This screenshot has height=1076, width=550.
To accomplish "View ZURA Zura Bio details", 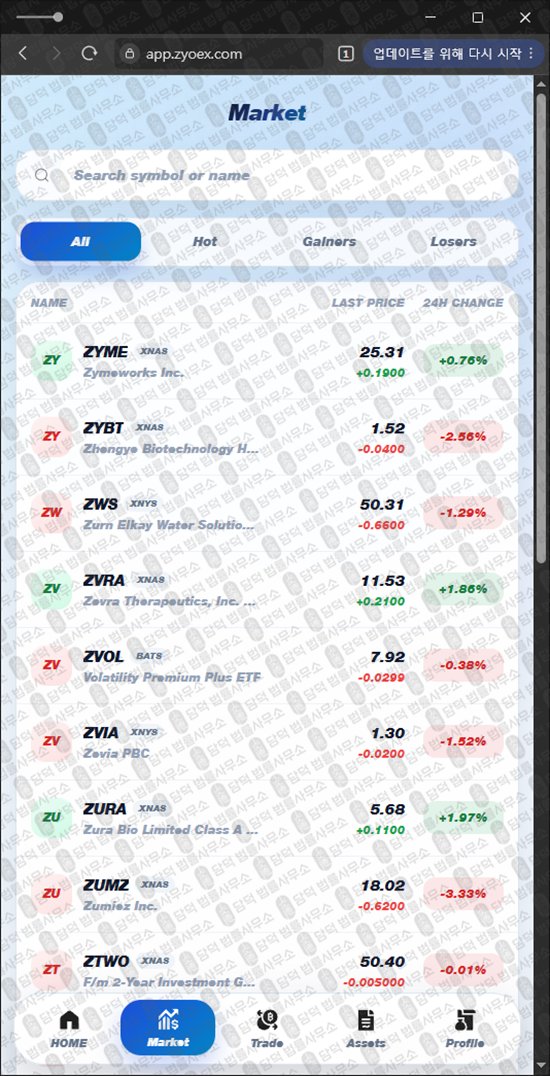I will pyautogui.click(x=268, y=818).
